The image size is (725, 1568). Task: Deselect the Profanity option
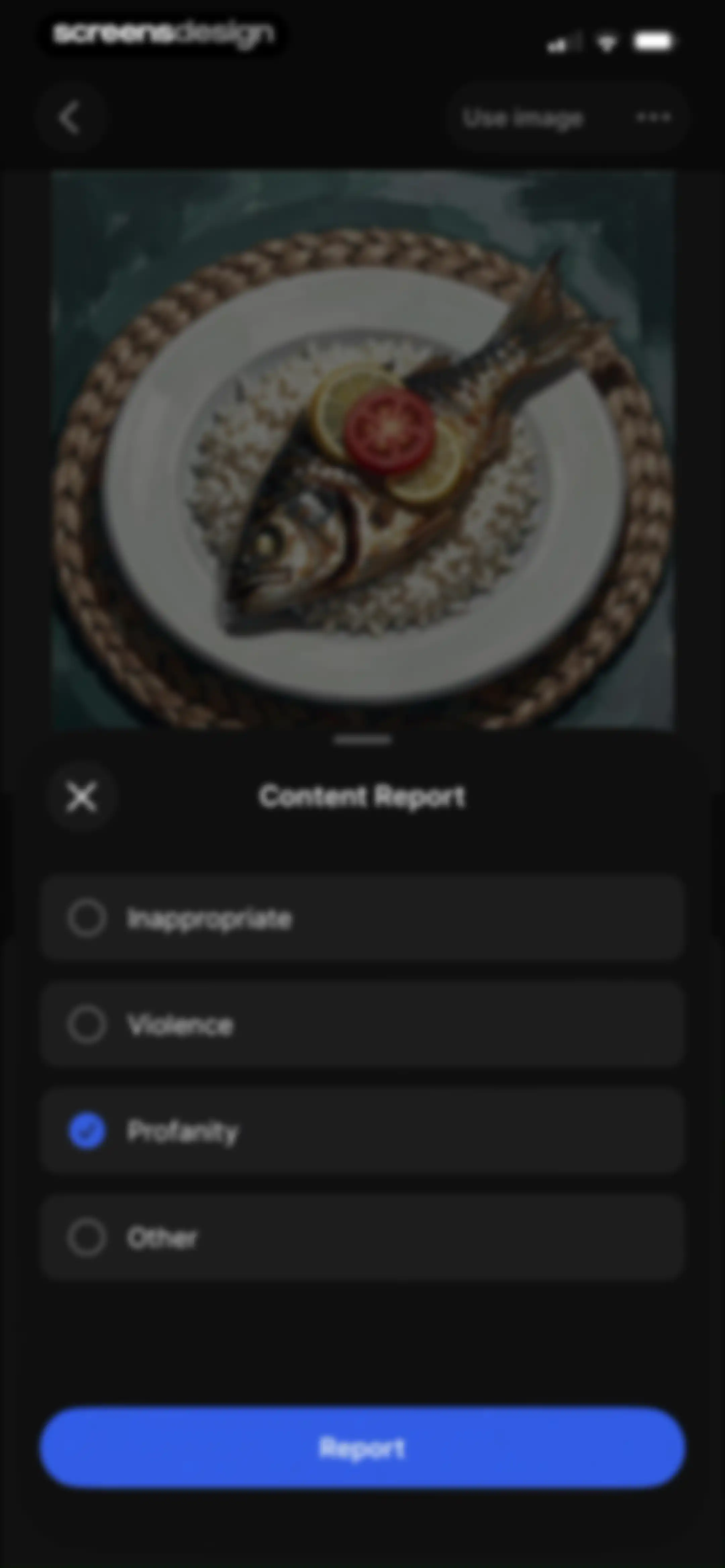click(362, 1131)
